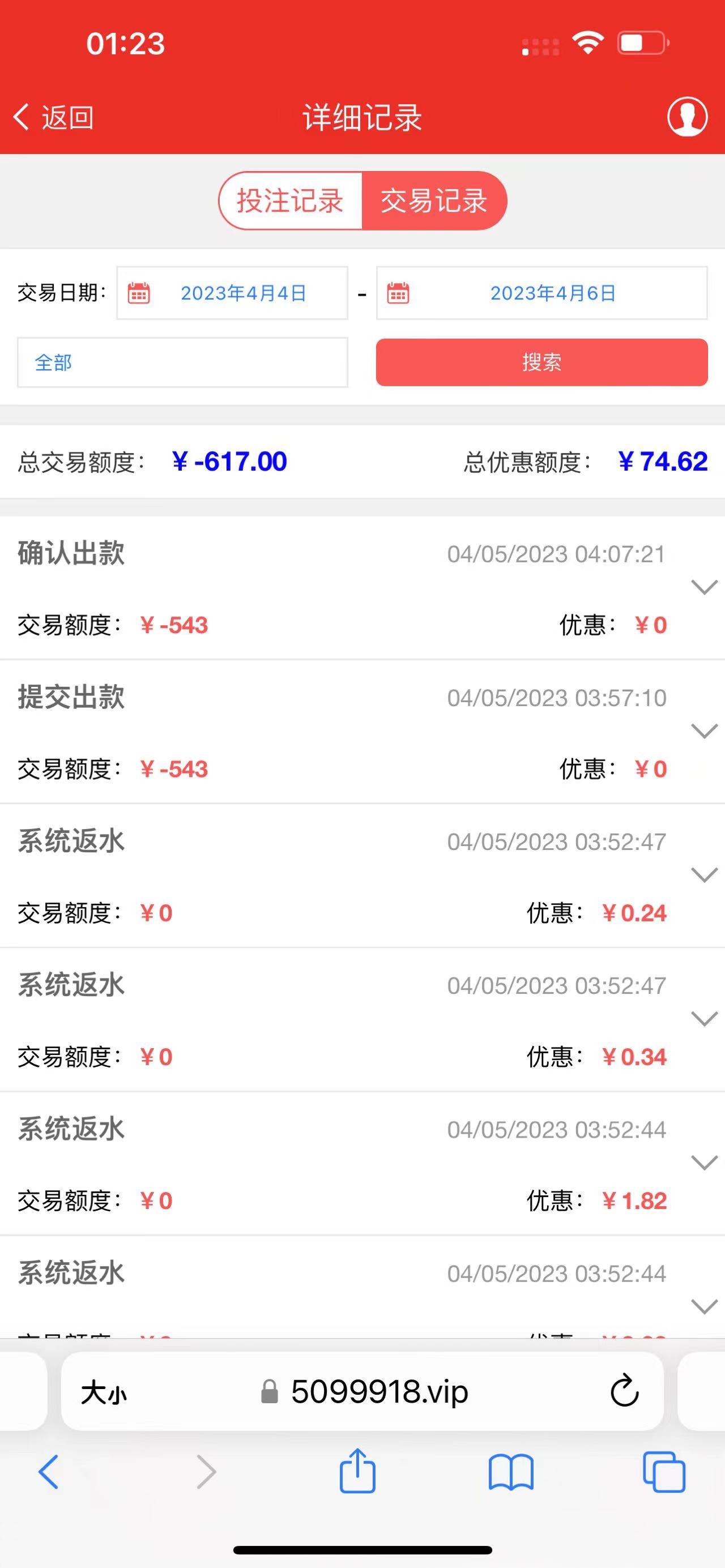This screenshot has height=1568, width=725.
Task: Open the start date picker 2023年4月4日
Action: coord(233,293)
